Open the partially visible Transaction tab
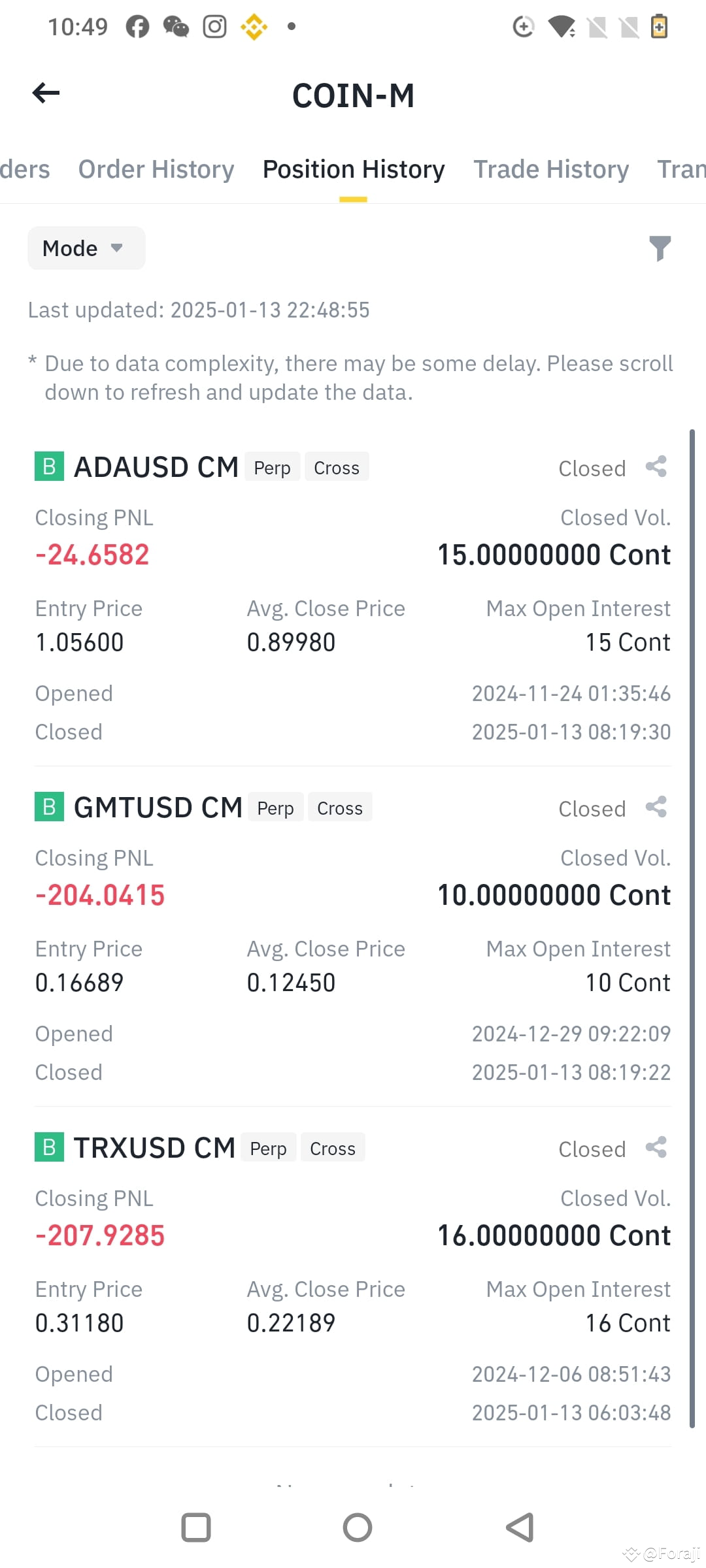This screenshot has width=706, height=1568. pos(681,169)
